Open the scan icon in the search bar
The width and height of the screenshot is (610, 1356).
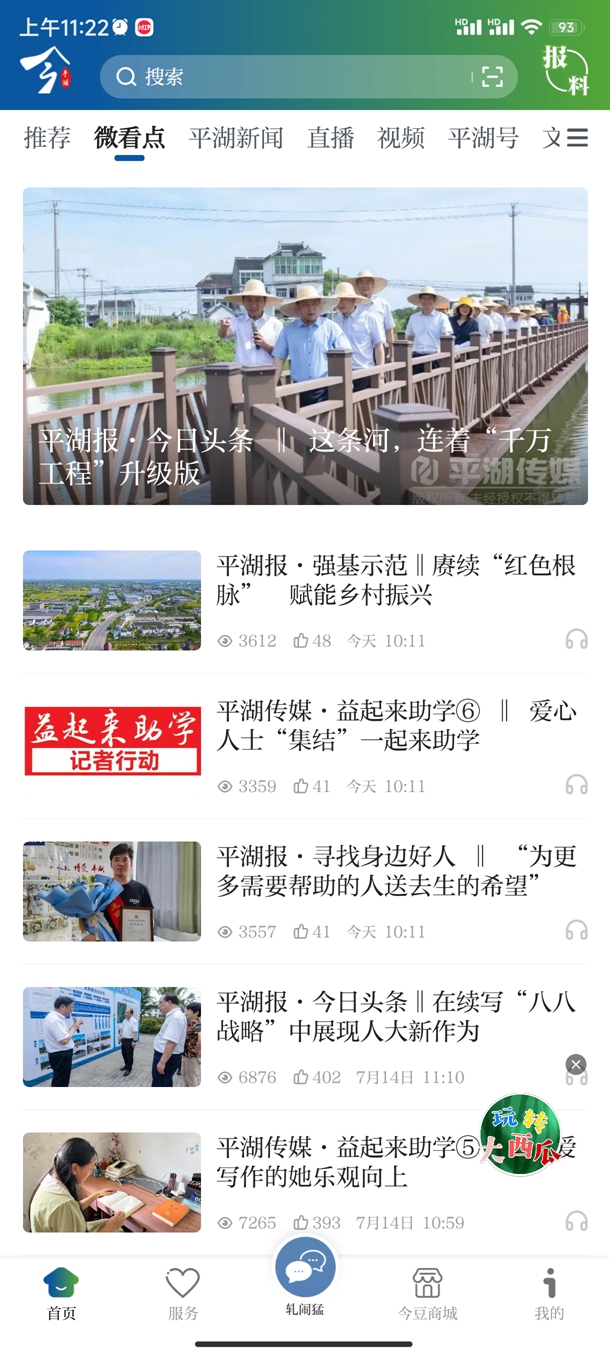pyautogui.click(x=492, y=77)
